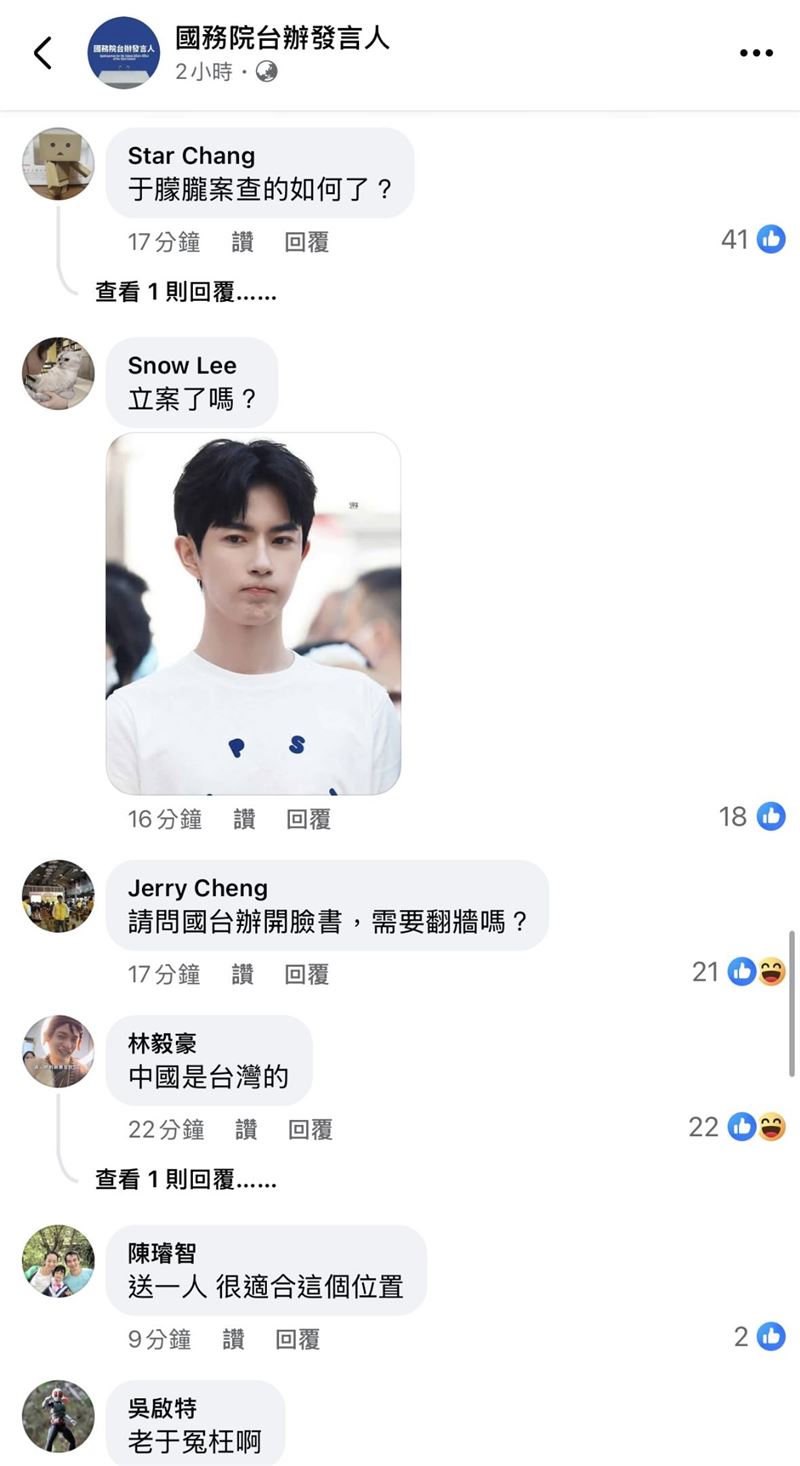View Star Chang's profile picture
800x1466 pixels.
tap(58, 164)
